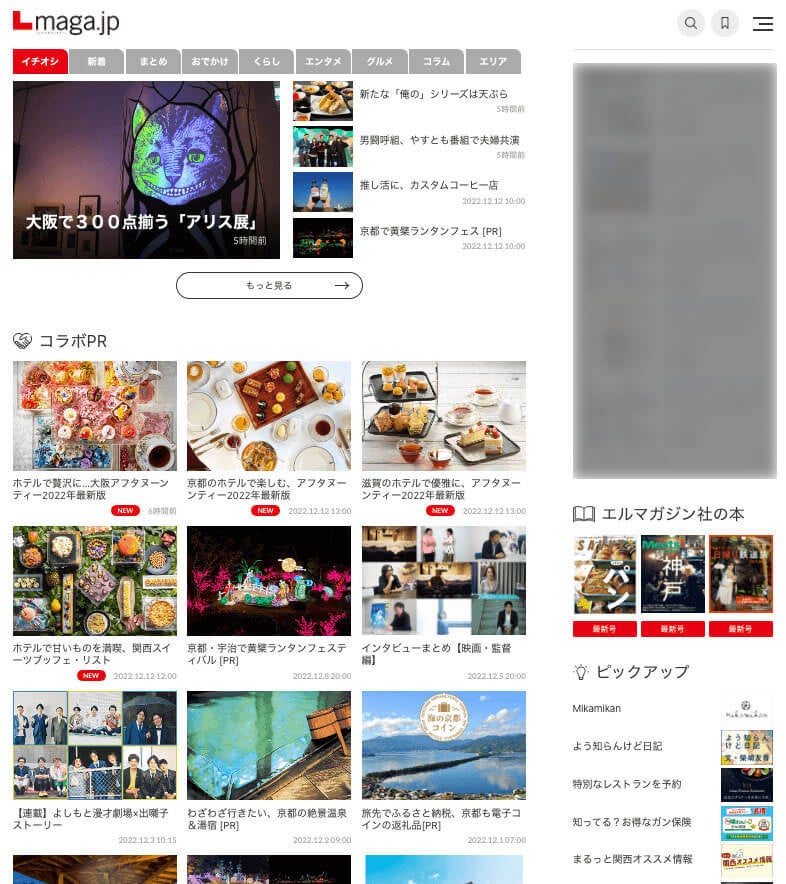This screenshot has width=786, height=884.
Task: Tap the もっと見る button
Action: tap(269, 285)
